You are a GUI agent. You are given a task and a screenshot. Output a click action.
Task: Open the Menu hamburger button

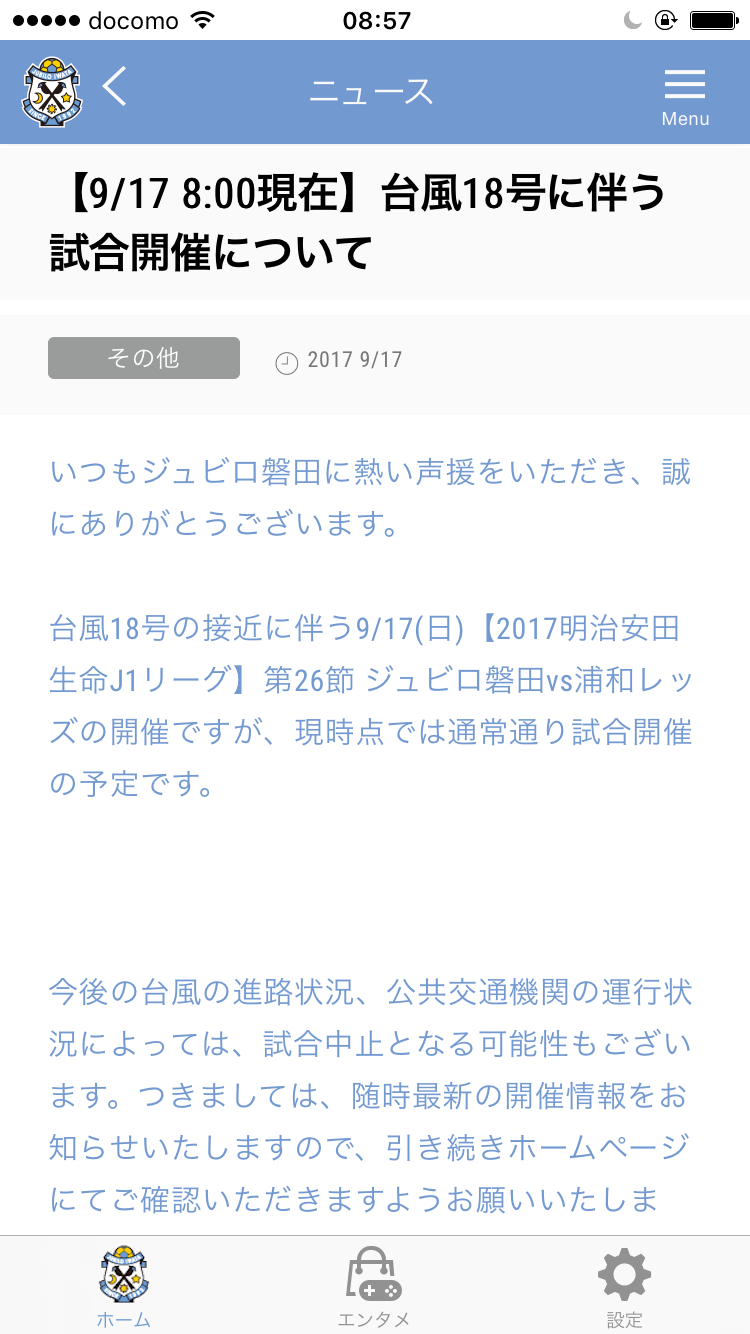685,95
